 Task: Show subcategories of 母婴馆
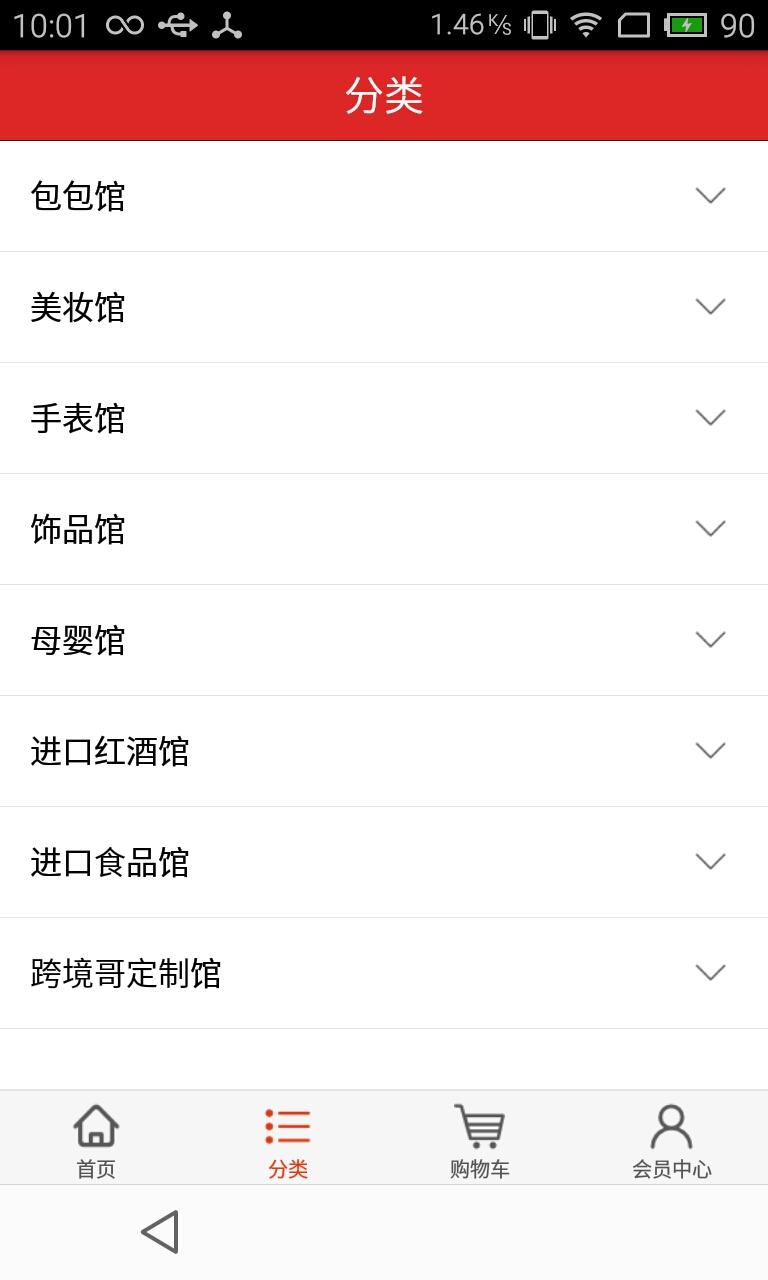(710, 640)
